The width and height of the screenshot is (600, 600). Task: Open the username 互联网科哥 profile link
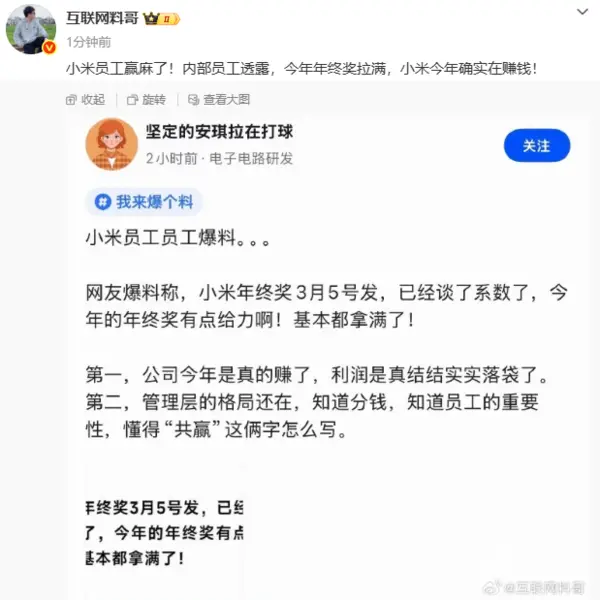point(103,19)
